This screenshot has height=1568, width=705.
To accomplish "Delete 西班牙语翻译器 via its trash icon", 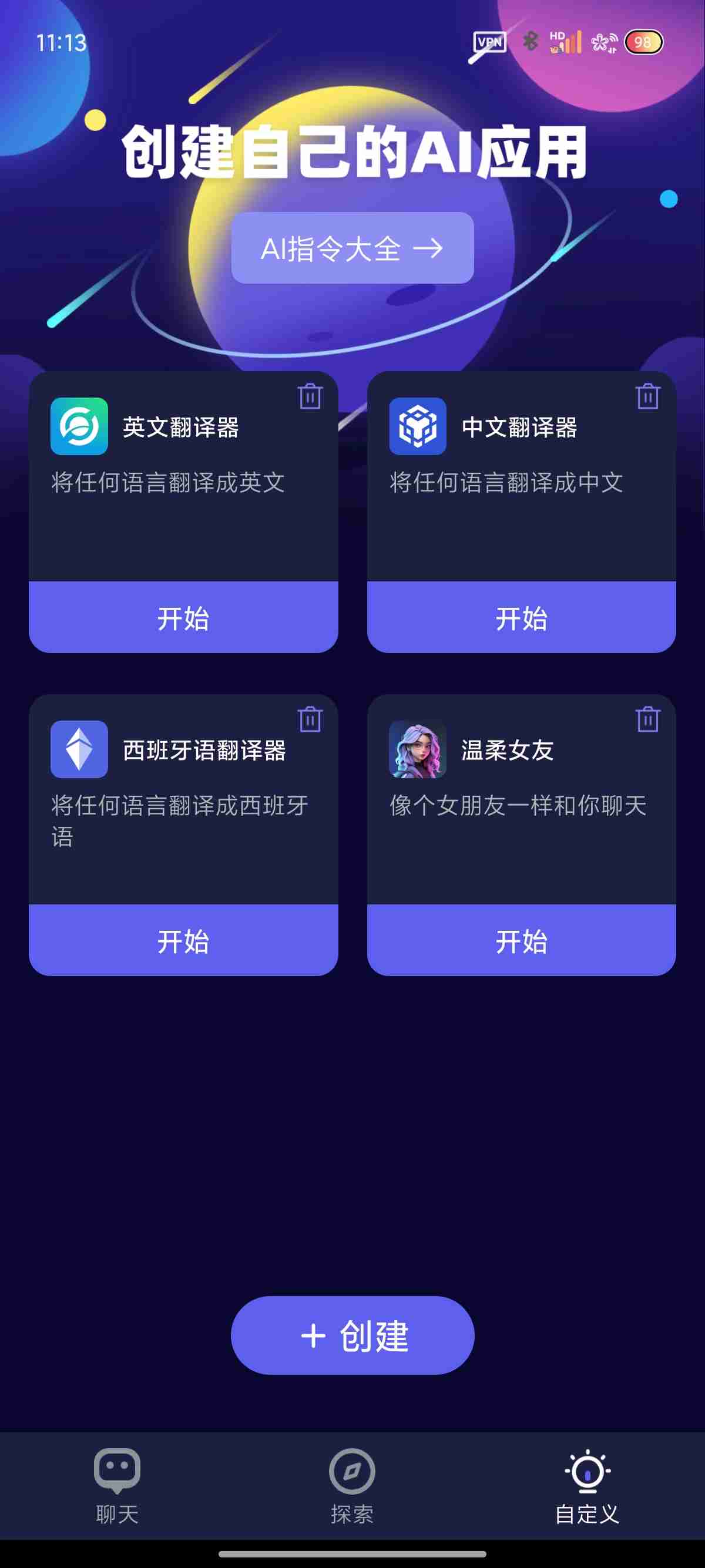I will [x=310, y=720].
